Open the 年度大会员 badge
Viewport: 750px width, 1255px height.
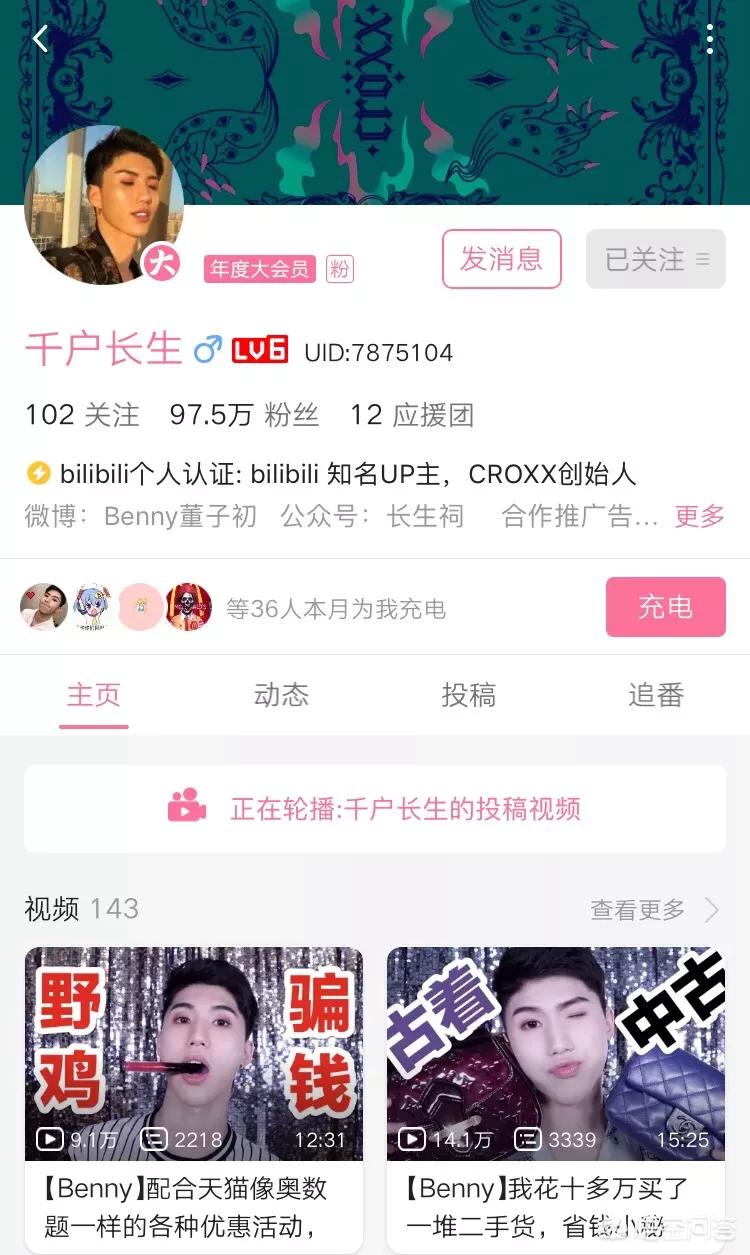(260, 269)
